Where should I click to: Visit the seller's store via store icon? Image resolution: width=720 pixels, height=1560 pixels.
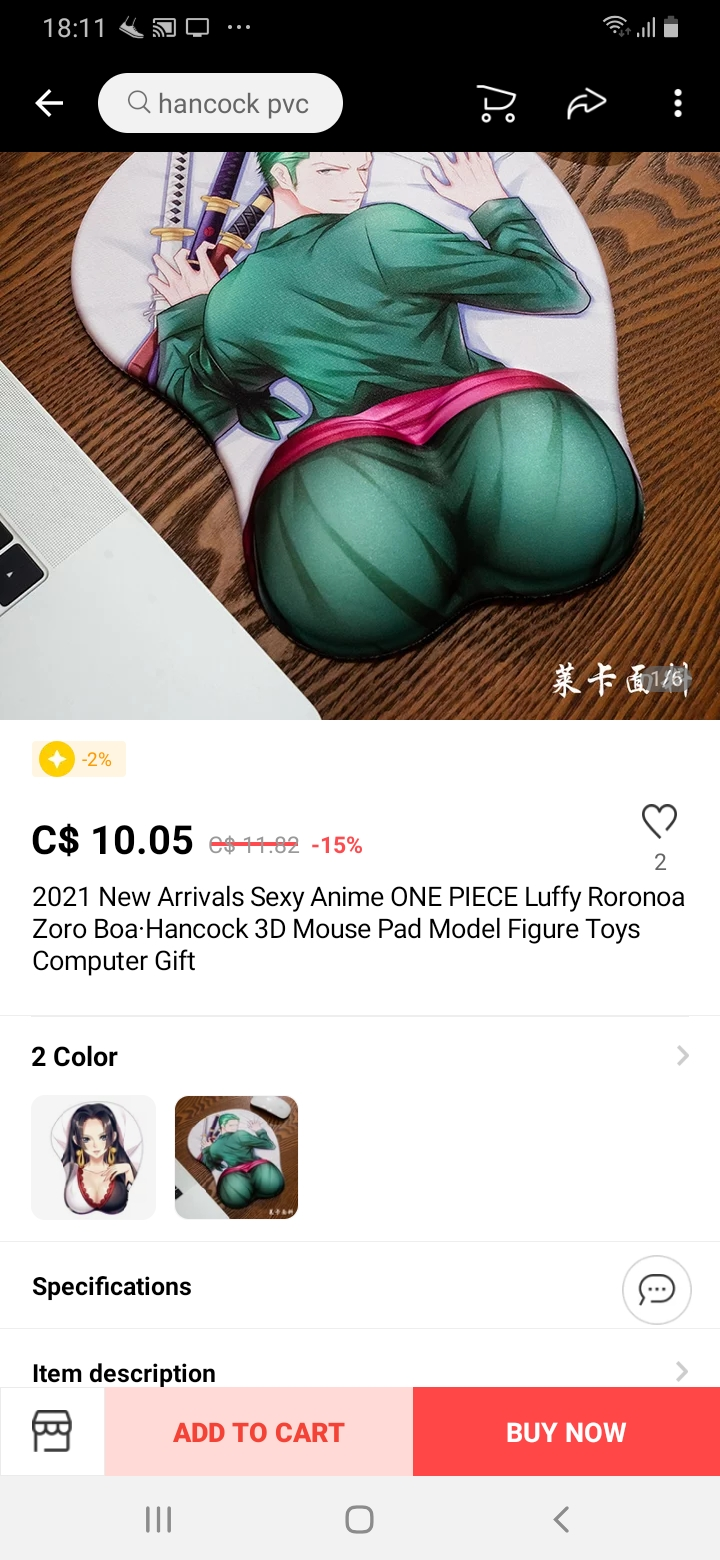pyautogui.click(x=51, y=1431)
